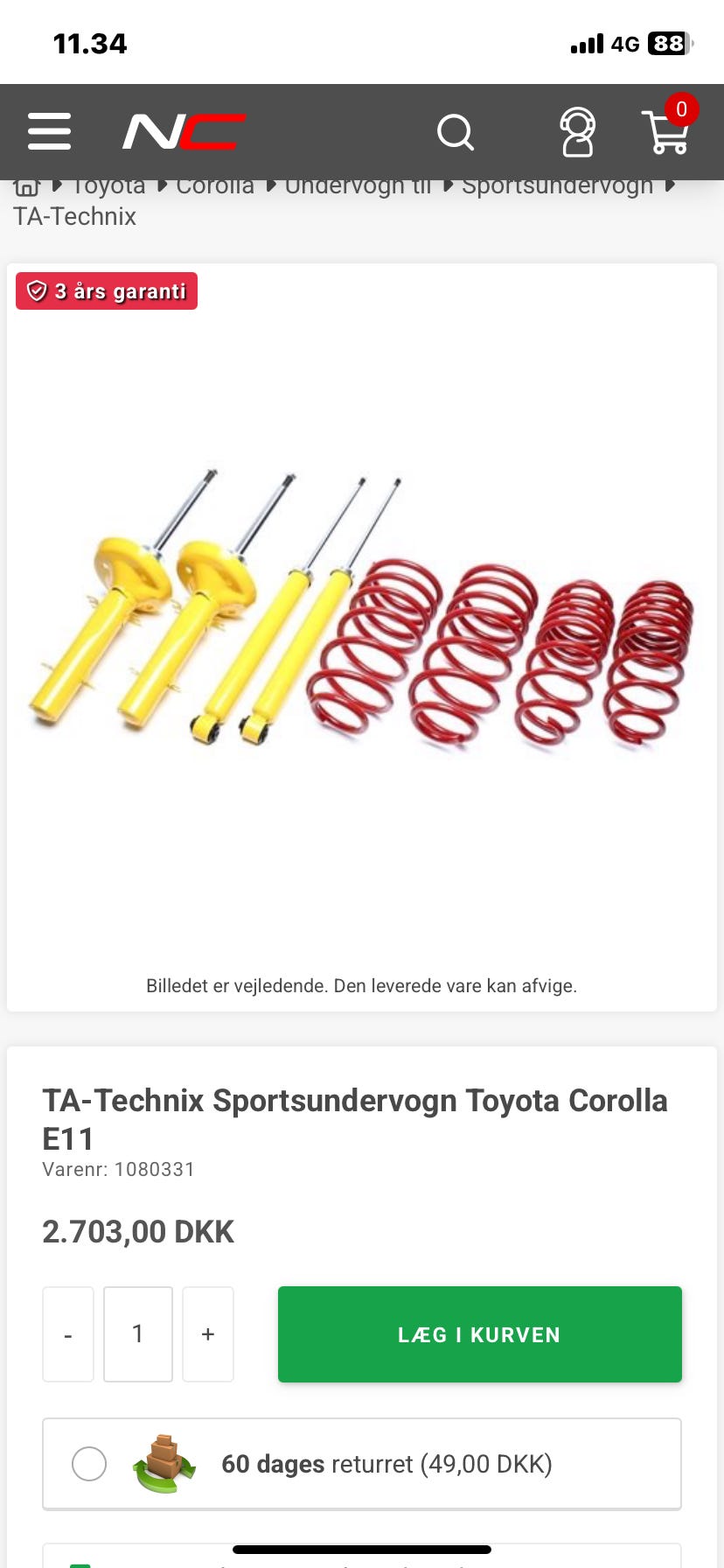This screenshot has width=724, height=1568.
Task: Open customer support headset icon
Action: click(577, 132)
